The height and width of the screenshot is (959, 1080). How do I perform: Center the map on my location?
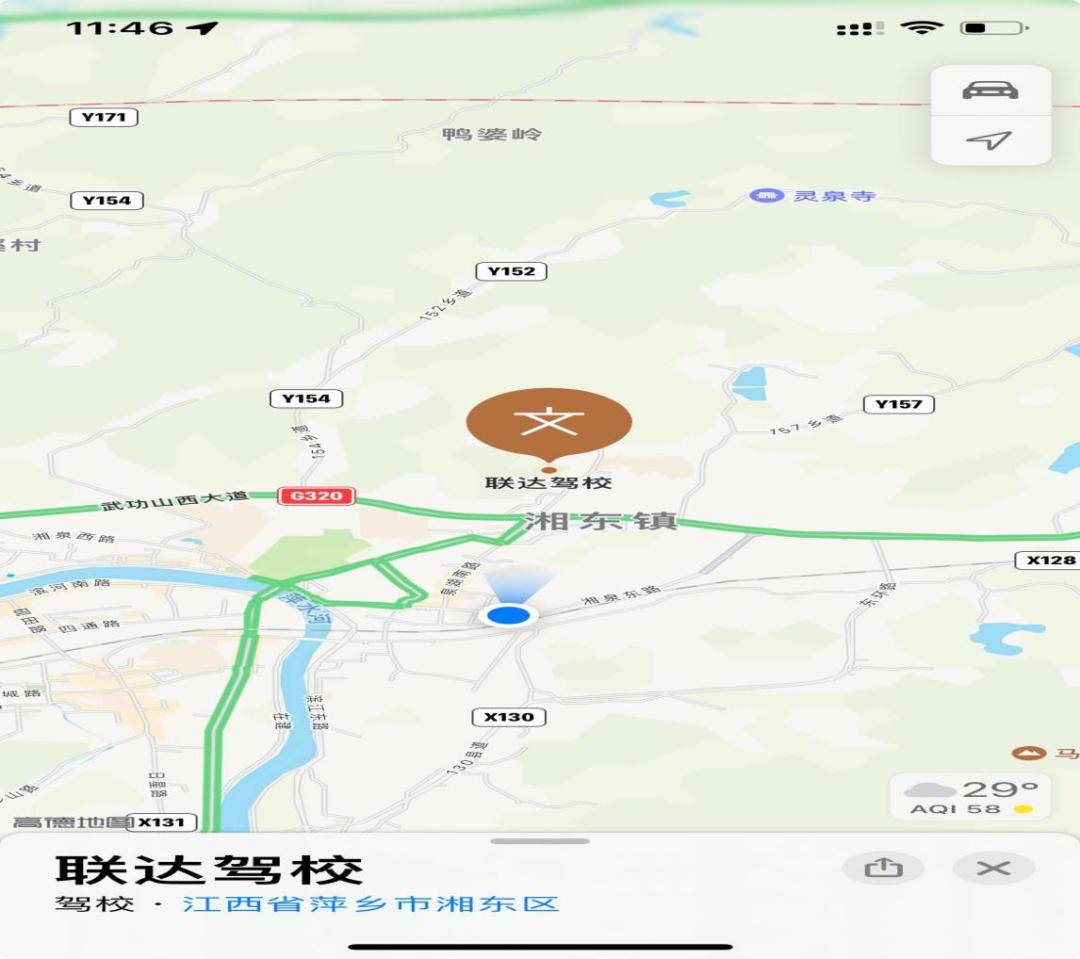pos(990,141)
